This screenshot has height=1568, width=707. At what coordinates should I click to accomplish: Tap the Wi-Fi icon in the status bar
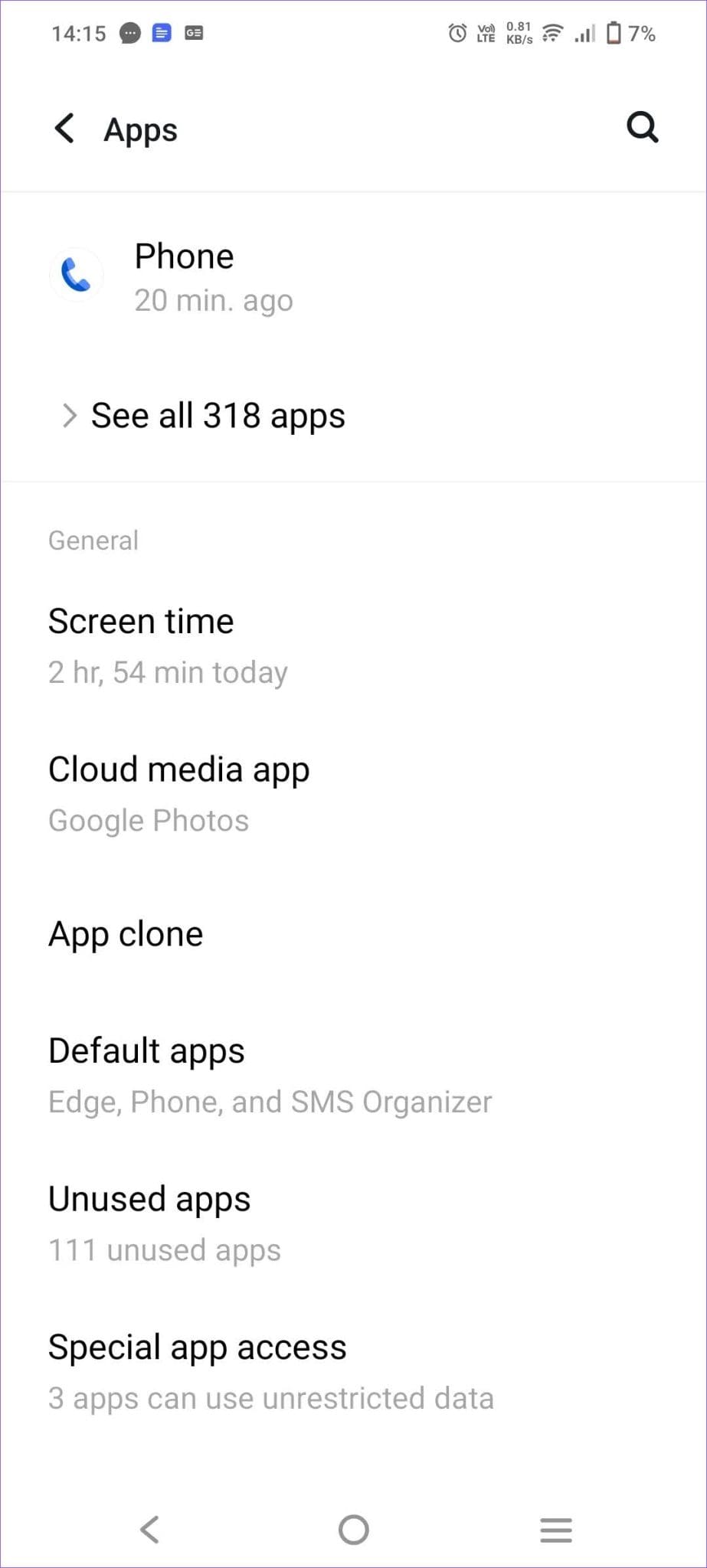point(551,33)
